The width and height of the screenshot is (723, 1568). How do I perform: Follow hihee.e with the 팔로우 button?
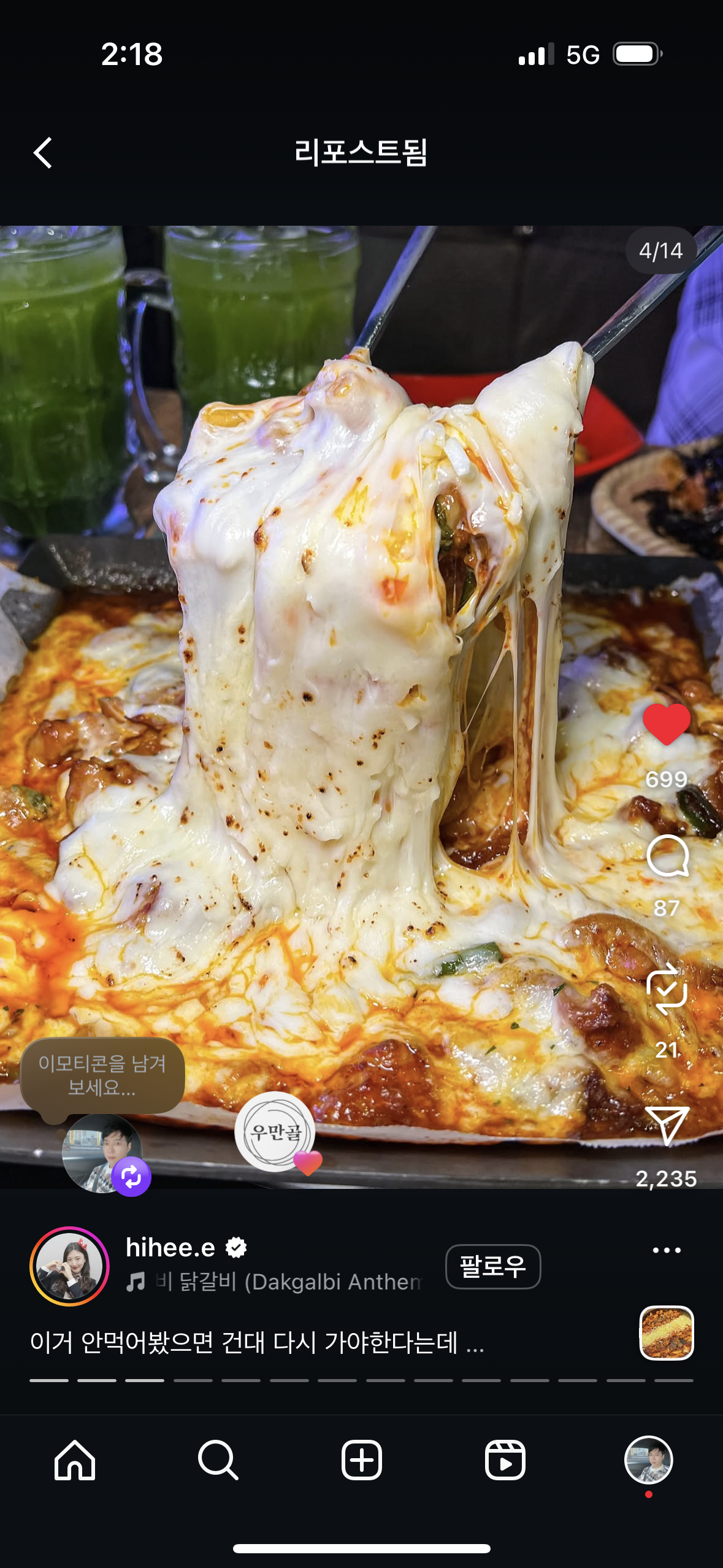tap(492, 1266)
